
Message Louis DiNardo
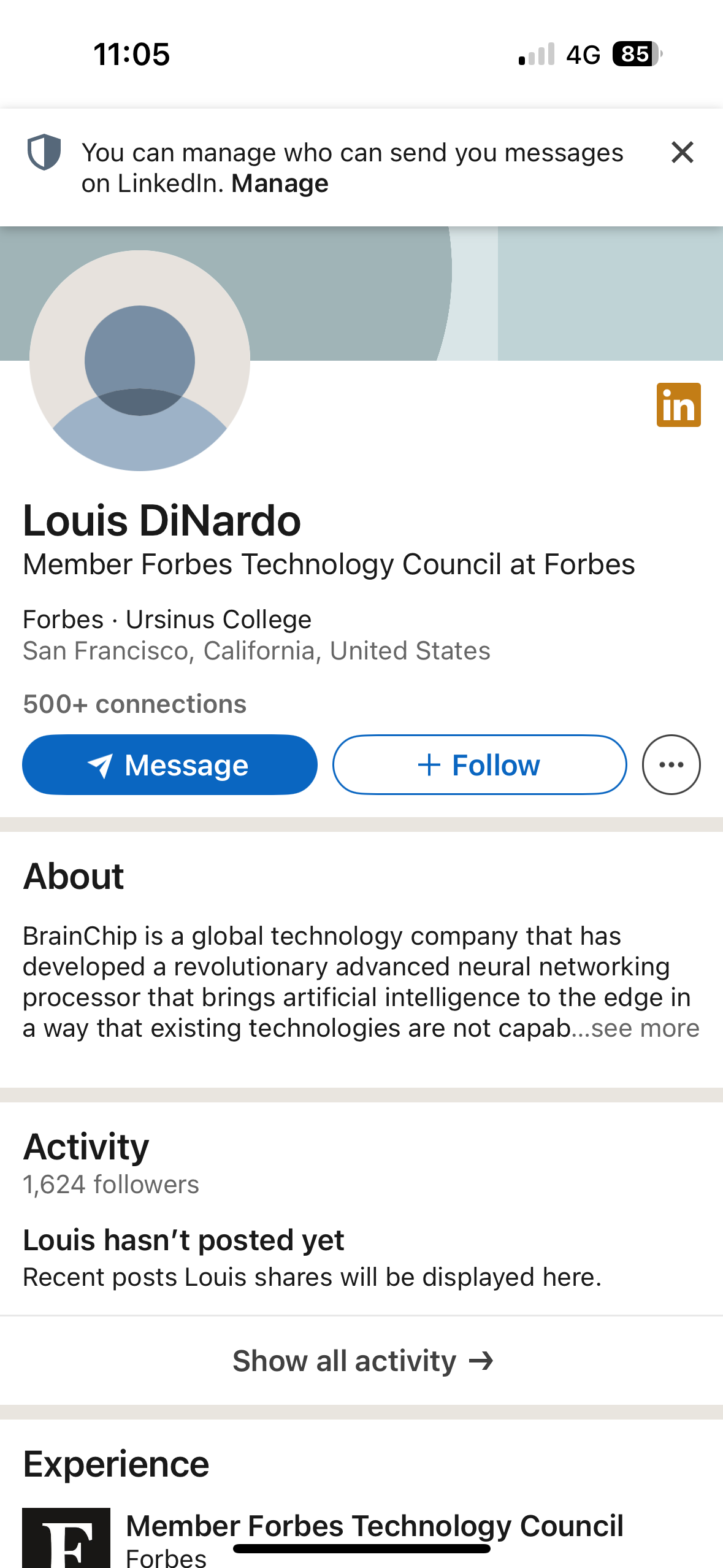tap(170, 764)
